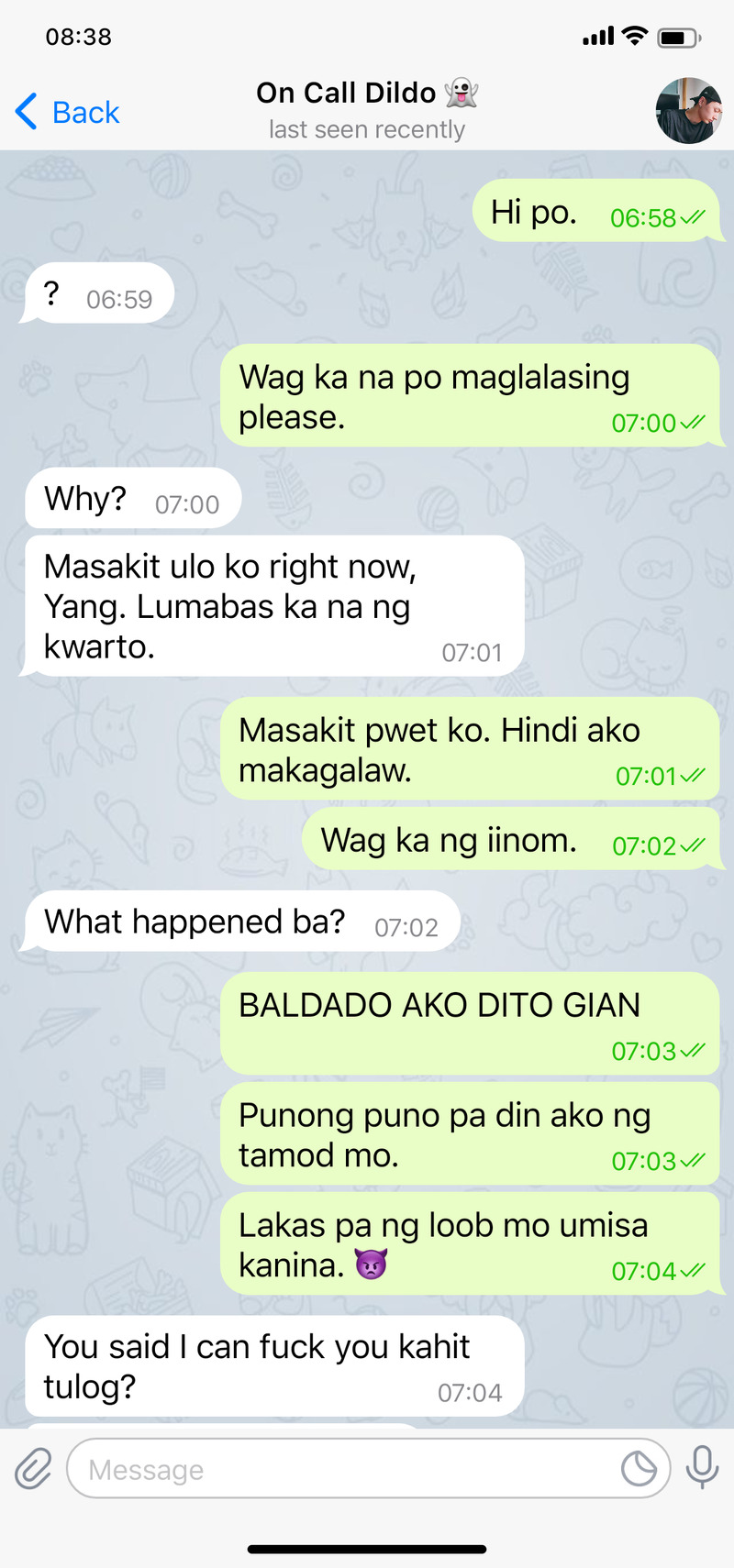734x1568 pixels.
Task: Focus the Message input field
Action: tap(339, 1469)
